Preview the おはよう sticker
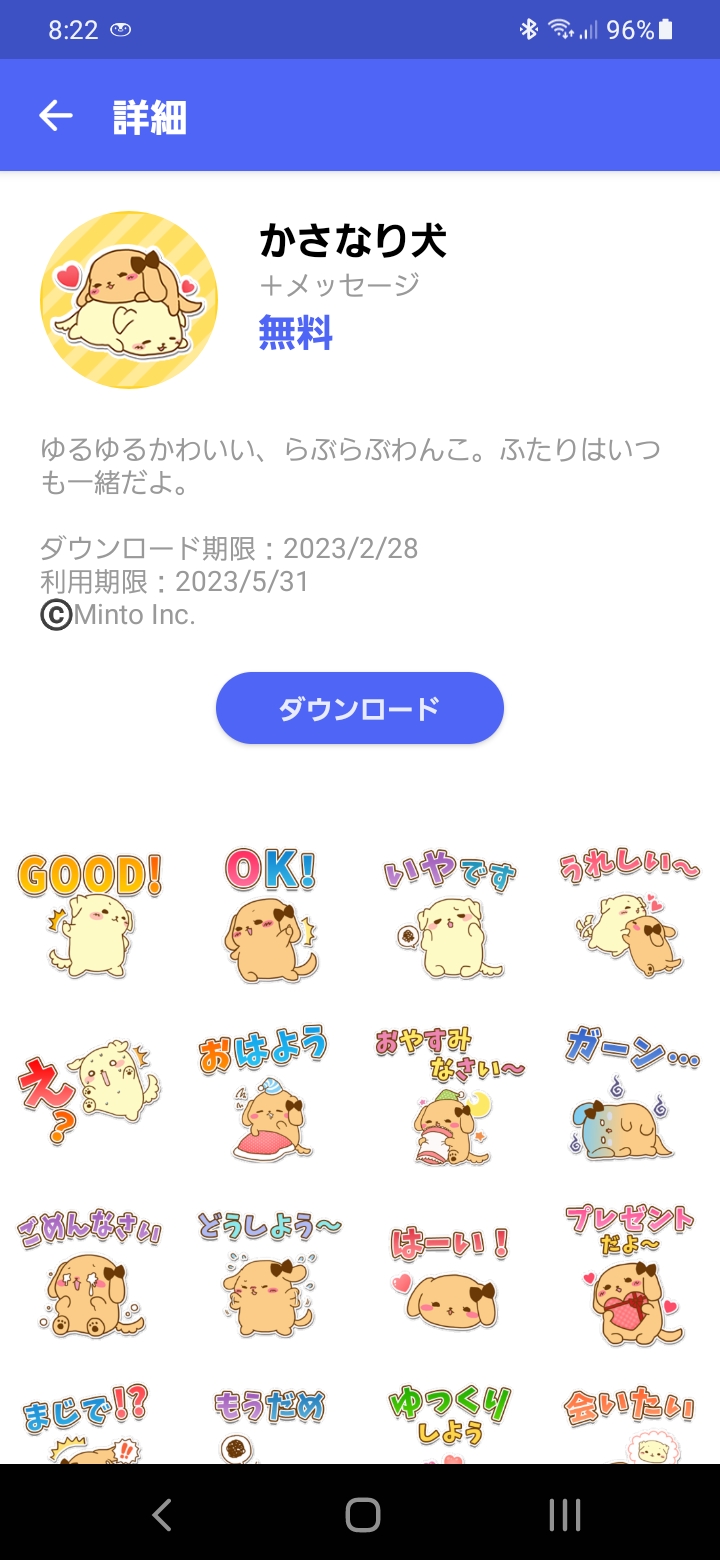Image resolution: width=720 pixels, height=1560 pixels. click(x=270, y=1092)
